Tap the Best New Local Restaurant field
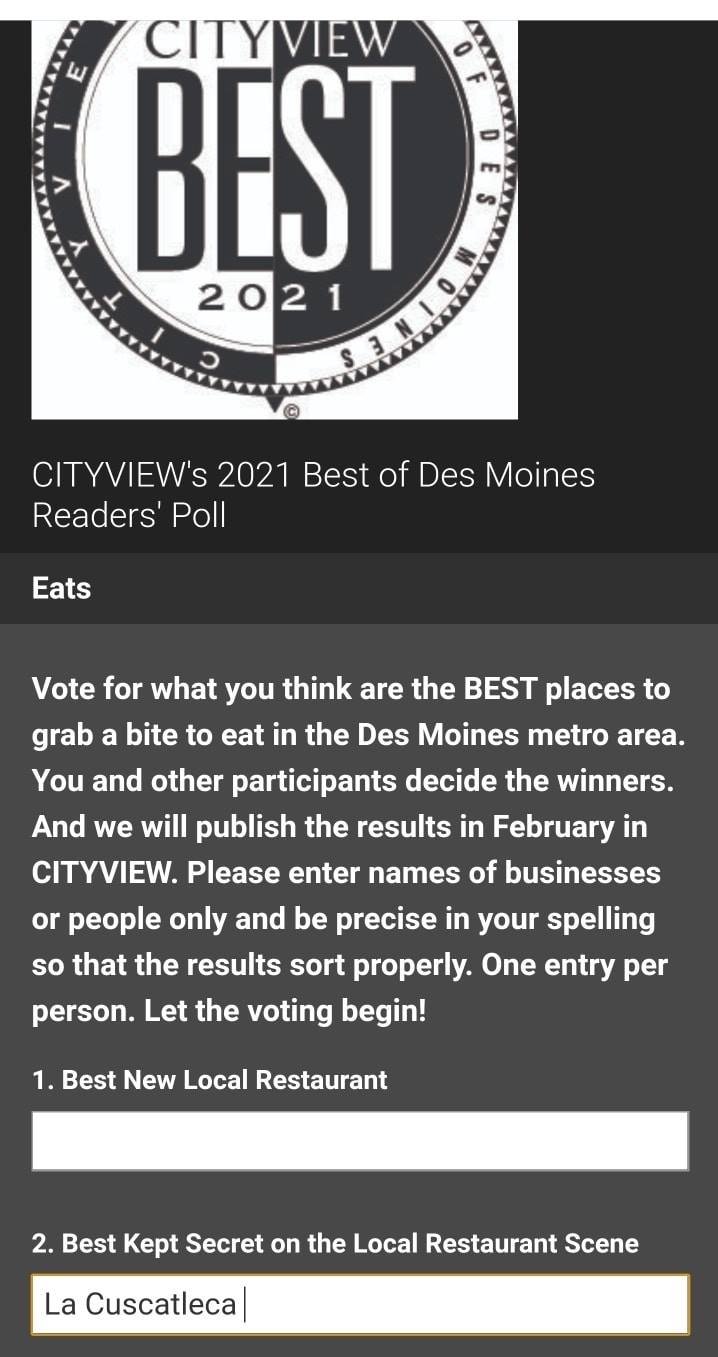718x1357 pixels. click(x=360, y=1141)
